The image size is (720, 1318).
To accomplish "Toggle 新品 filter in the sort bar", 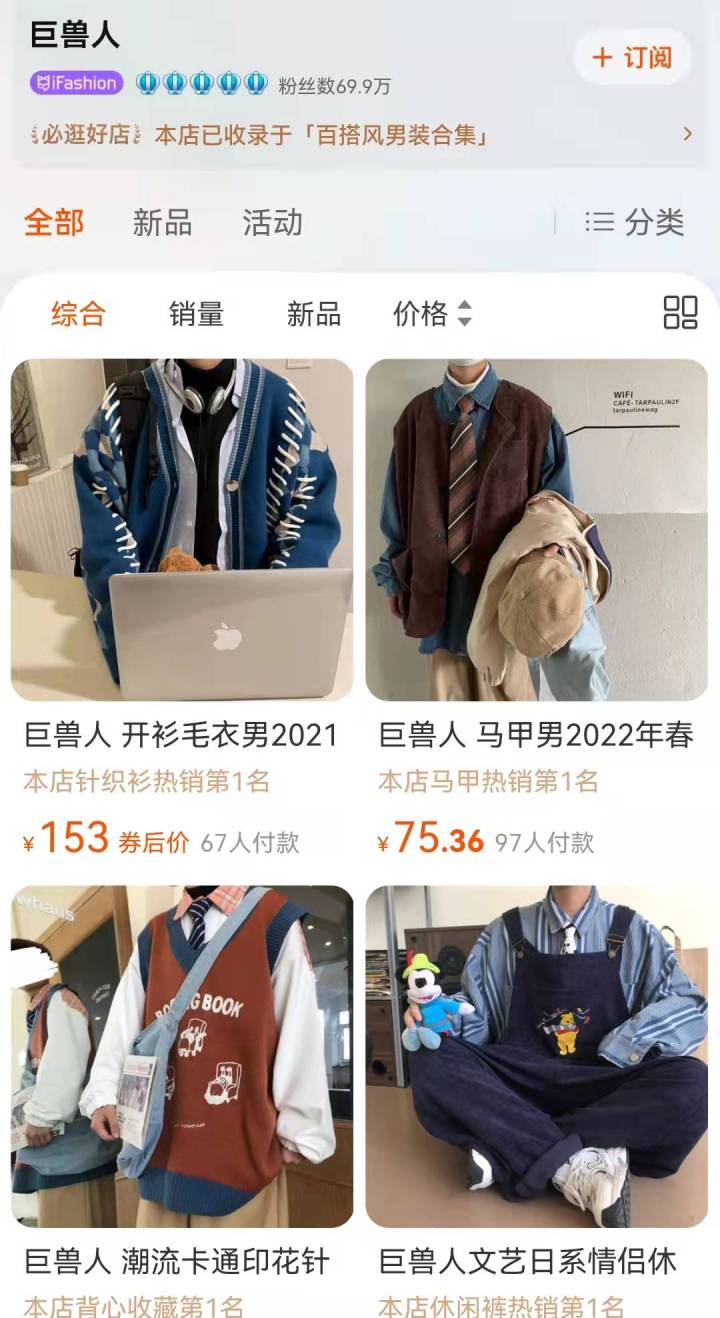I will (313, 315).
